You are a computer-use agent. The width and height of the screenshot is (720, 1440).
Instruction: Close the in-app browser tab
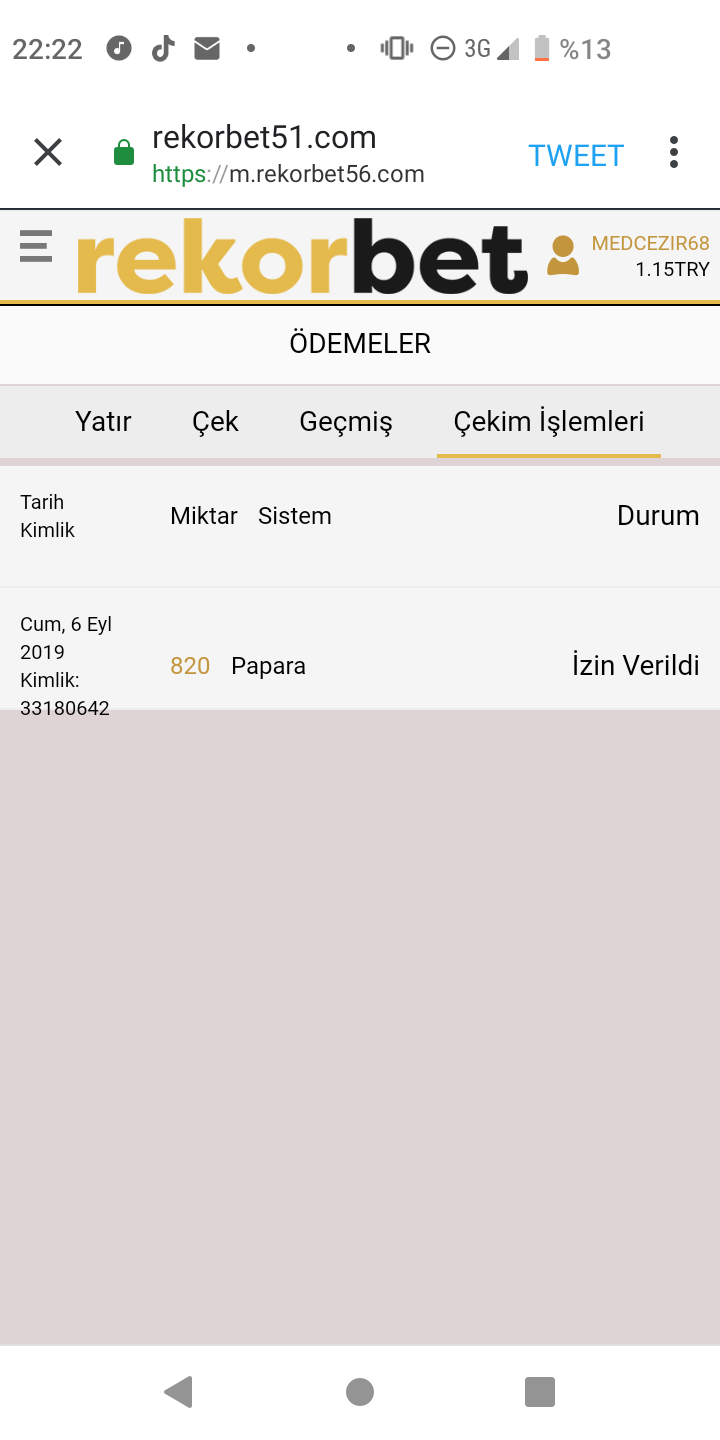48,153
